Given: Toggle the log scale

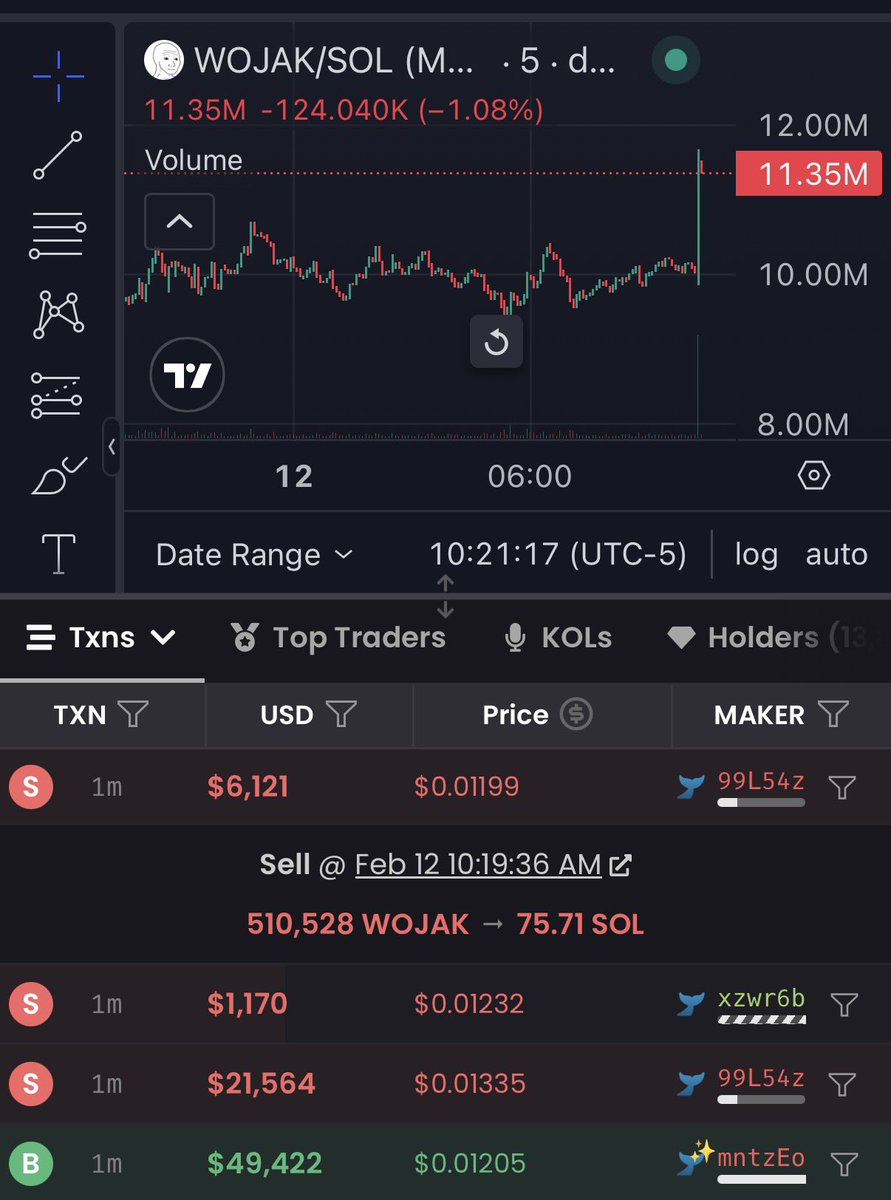Looking at the screenshot, I should [756, 554].
